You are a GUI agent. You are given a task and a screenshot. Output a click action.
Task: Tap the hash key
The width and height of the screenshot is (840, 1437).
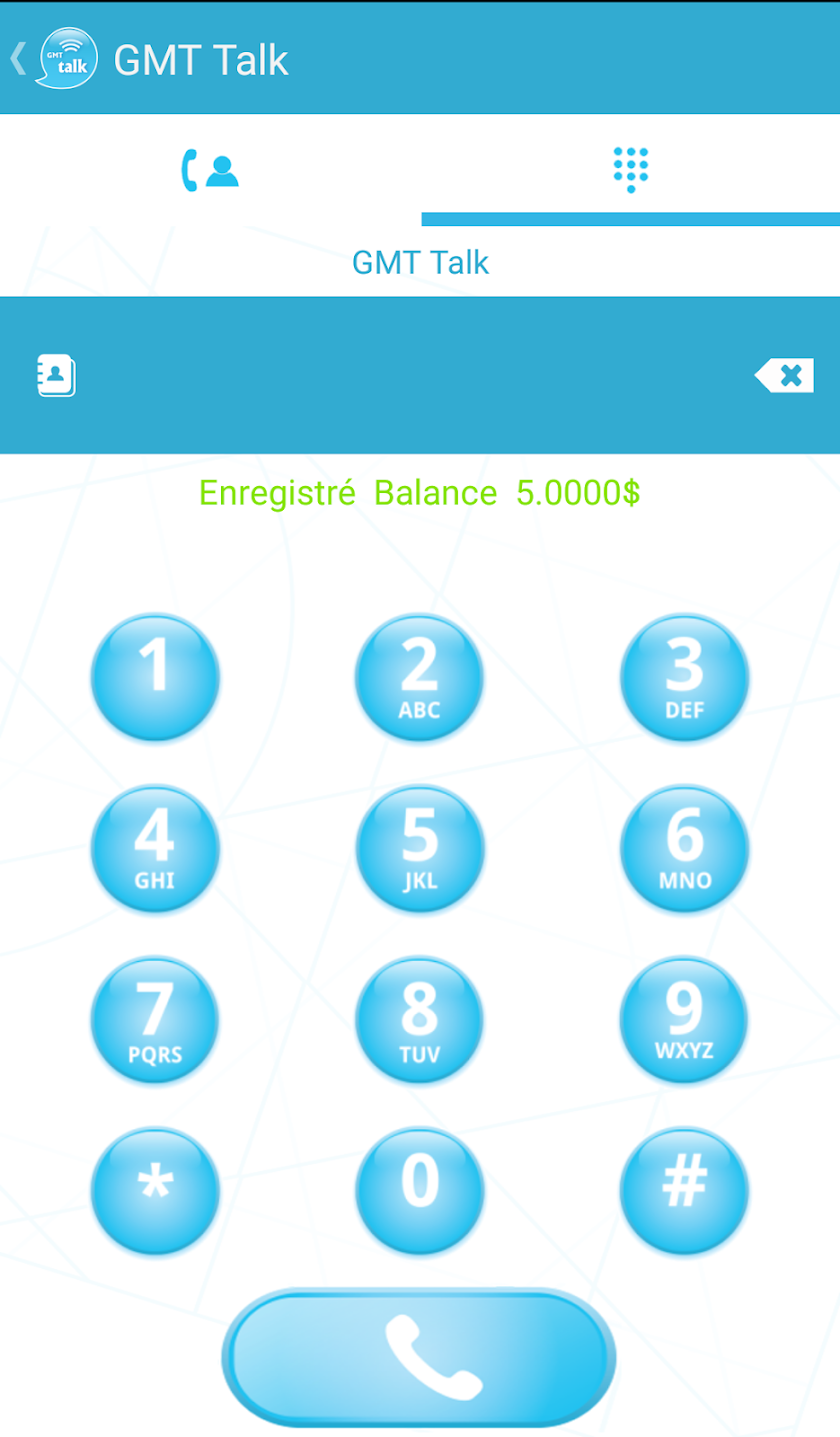[x=684, y=1190]
